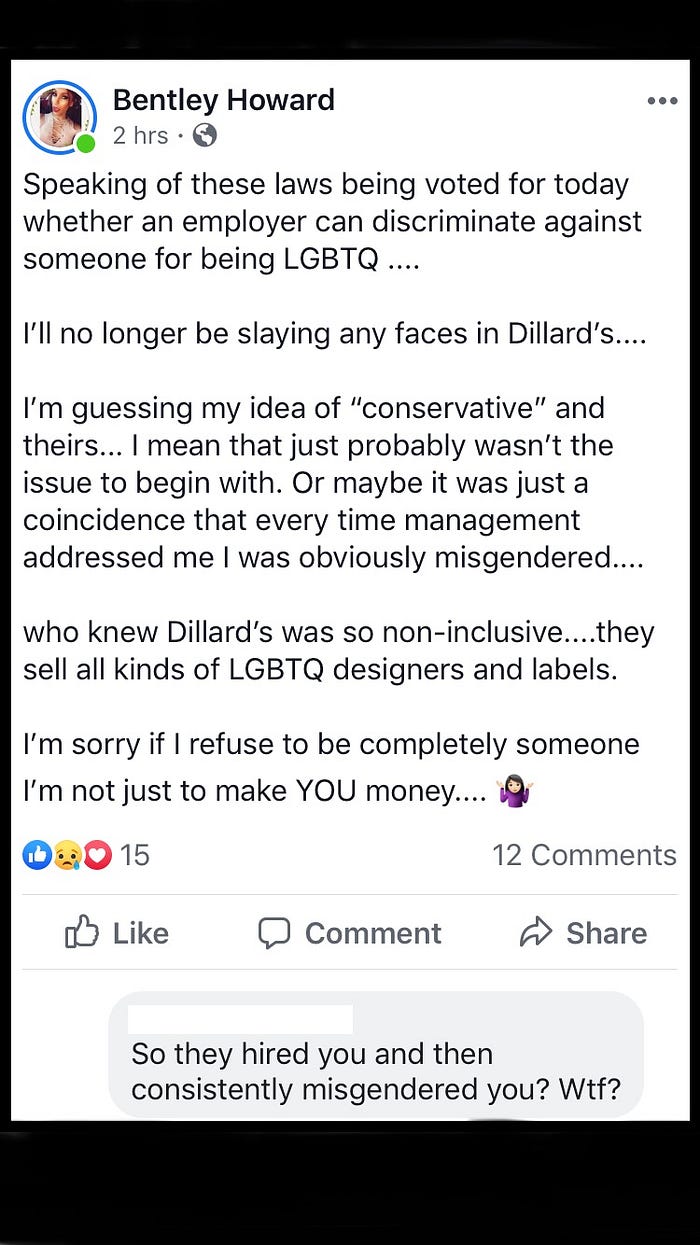
Task: Open the Bentley Howard name link
Action: point(223,100)
